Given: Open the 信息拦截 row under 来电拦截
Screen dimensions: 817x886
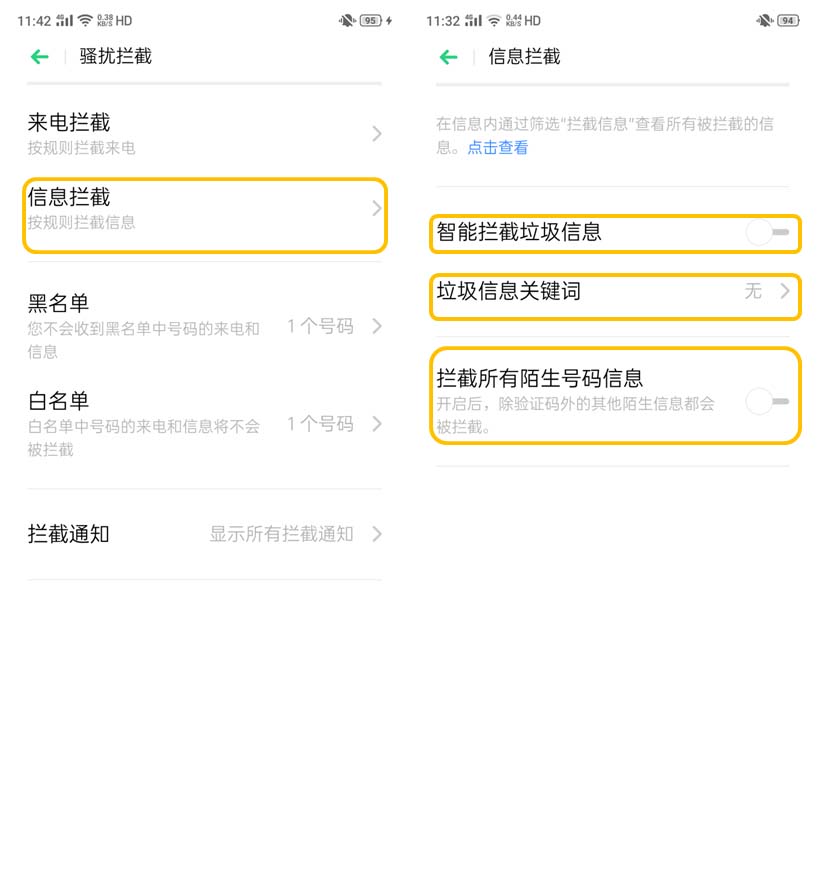Looking at the screenshot, I should (x=204, y=208).
